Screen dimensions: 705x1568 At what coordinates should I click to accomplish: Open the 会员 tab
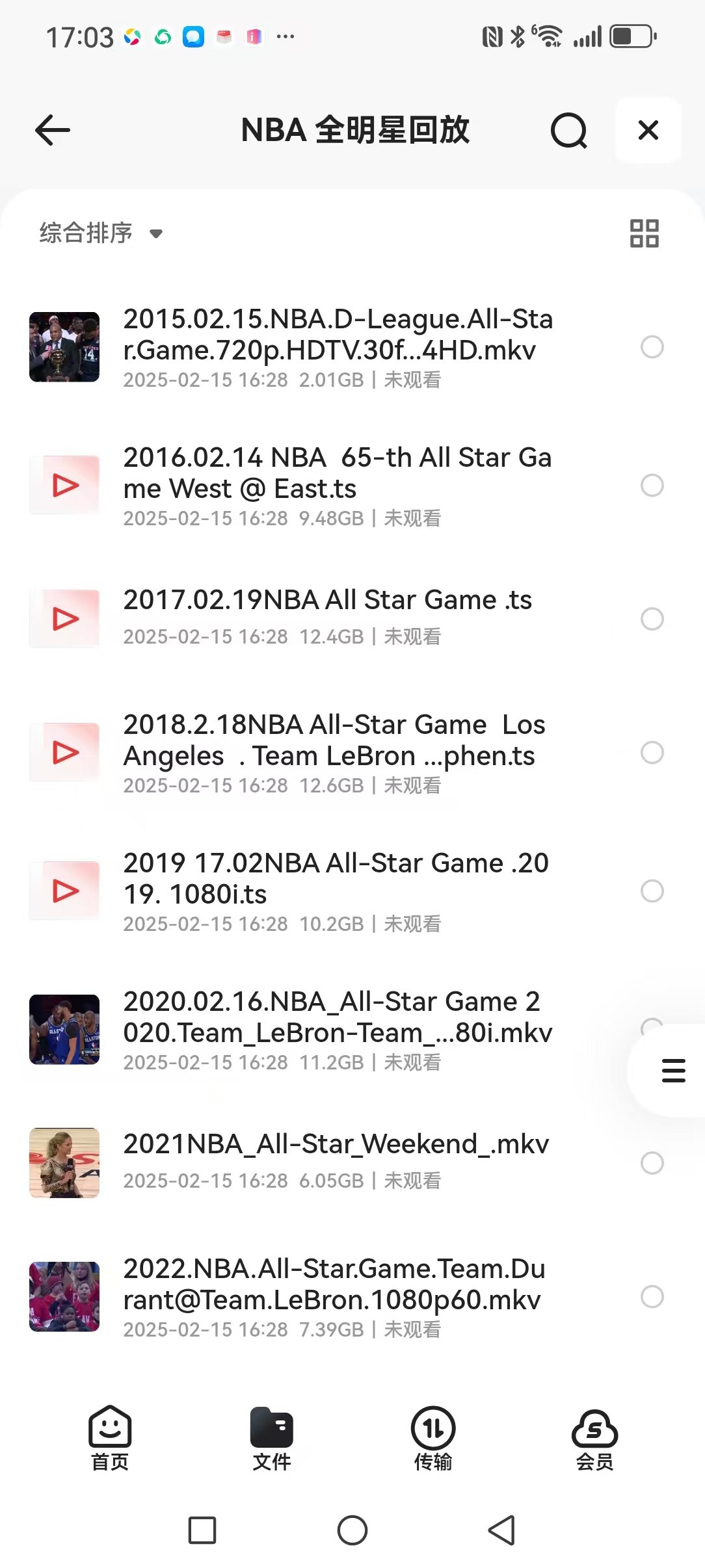(594, 1439)
